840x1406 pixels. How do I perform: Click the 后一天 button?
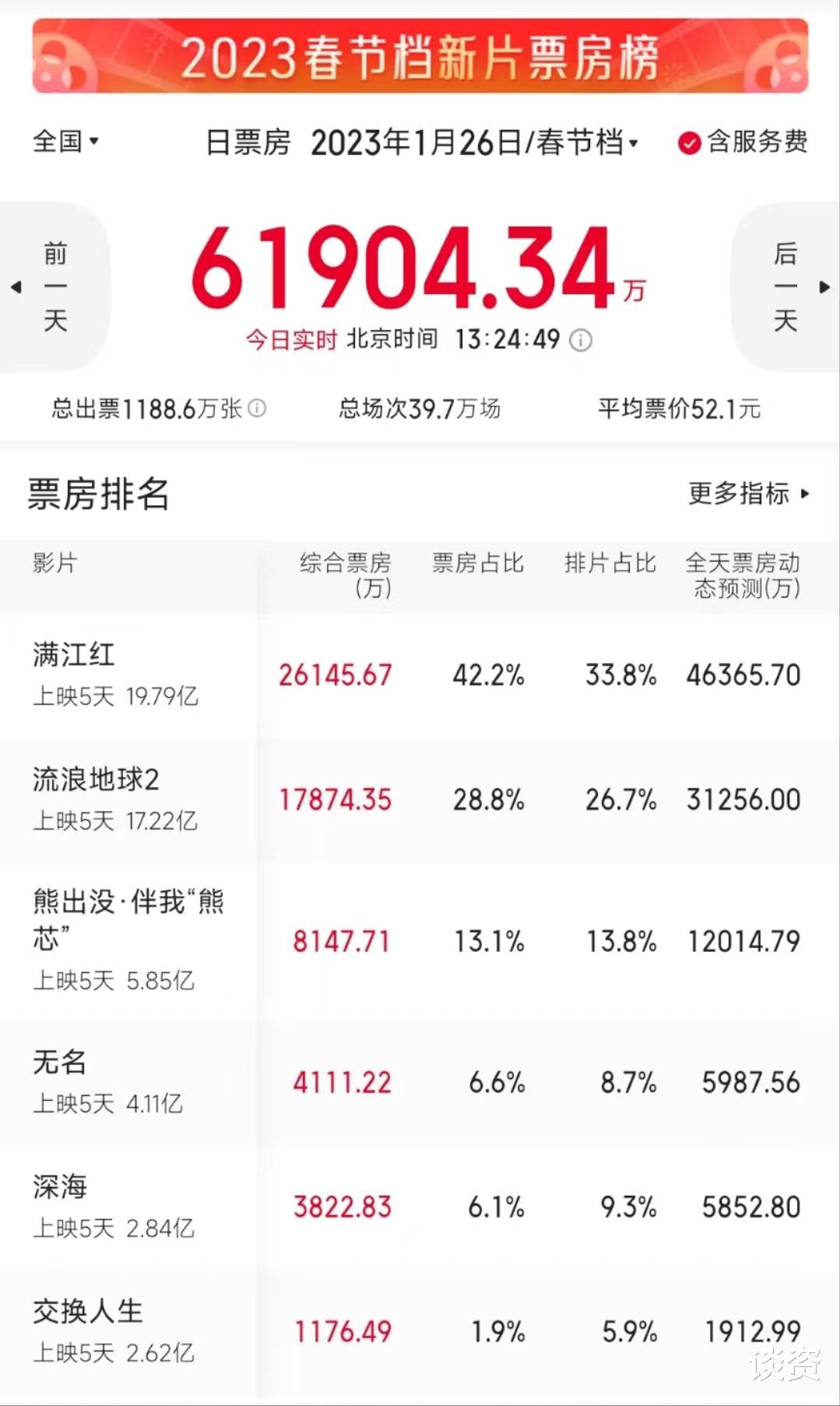(785, 287)
